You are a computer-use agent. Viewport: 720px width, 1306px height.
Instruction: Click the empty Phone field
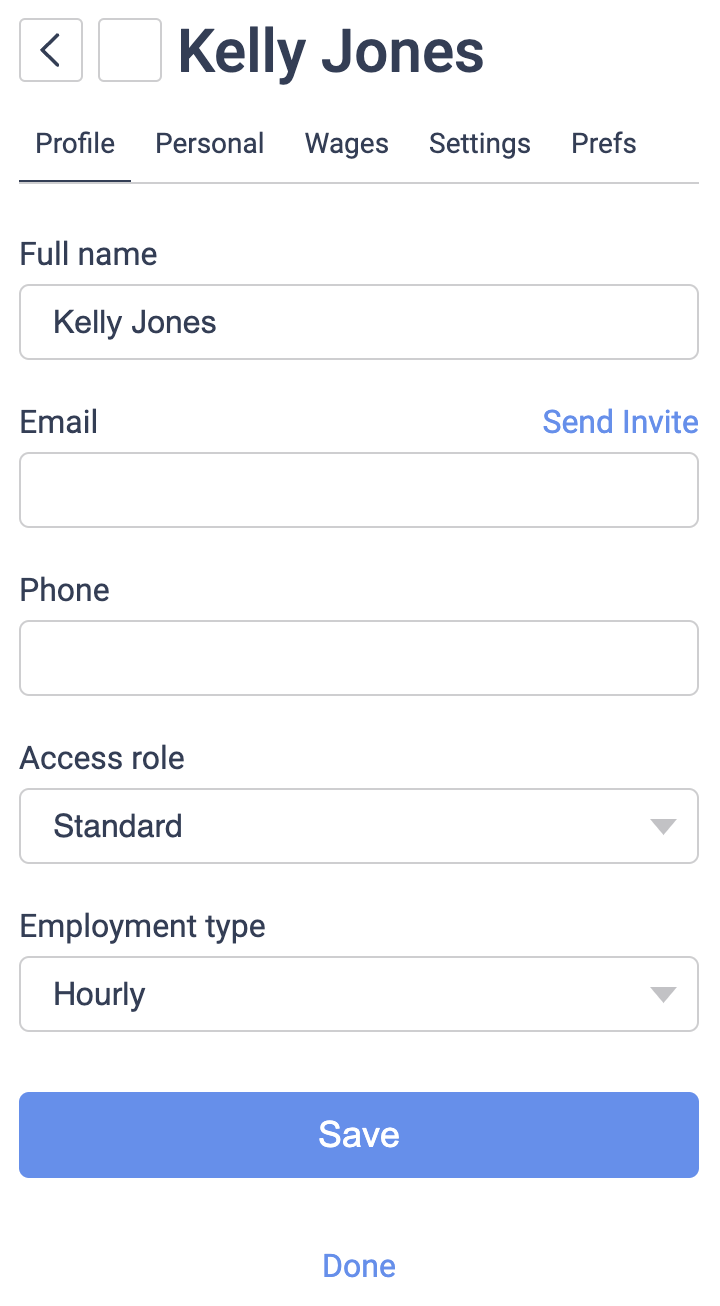click(x=359, y=658)
